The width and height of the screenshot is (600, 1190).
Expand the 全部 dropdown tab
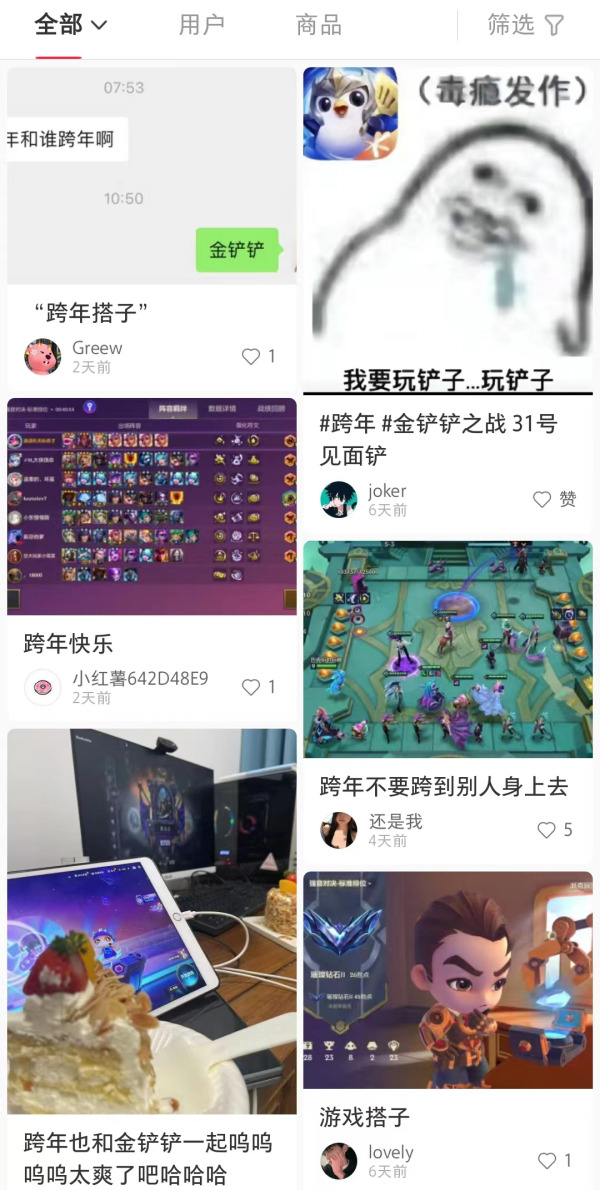70,26
